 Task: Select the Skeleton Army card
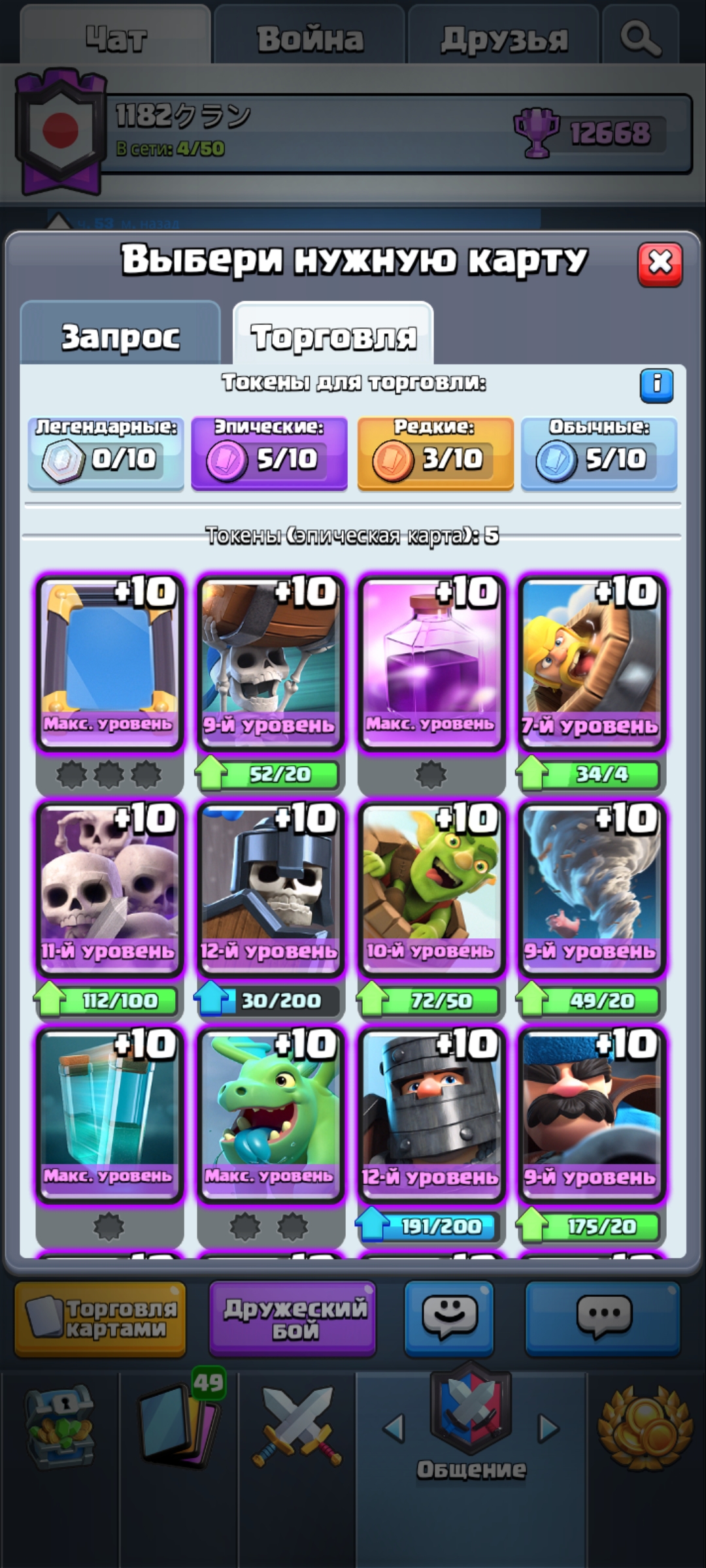pos(109,889)
